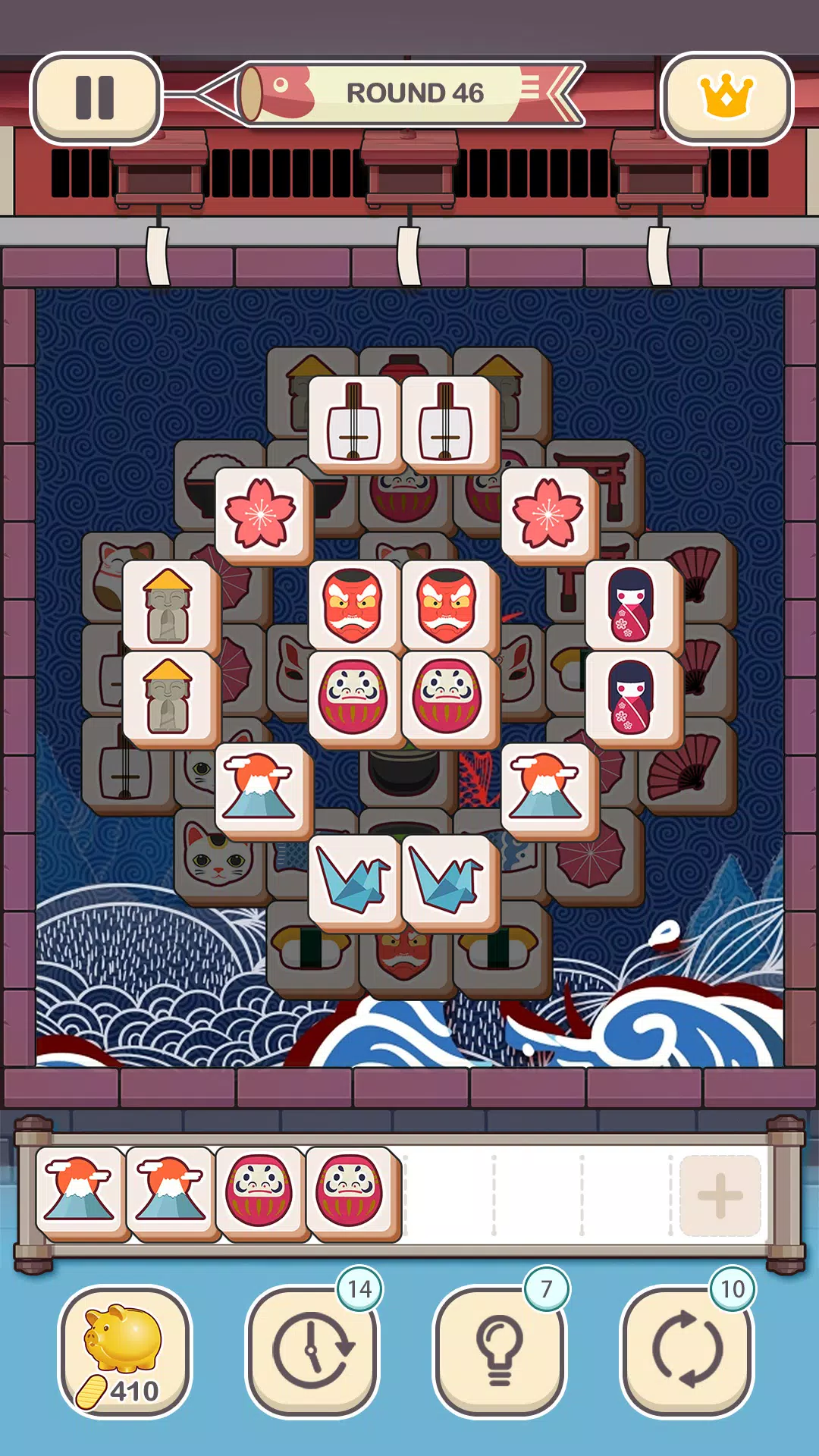The width and height of the screenshot is (819, 1456).
Task: Select the left Mount Fuji board tile
Action: (x=261, y=789)
